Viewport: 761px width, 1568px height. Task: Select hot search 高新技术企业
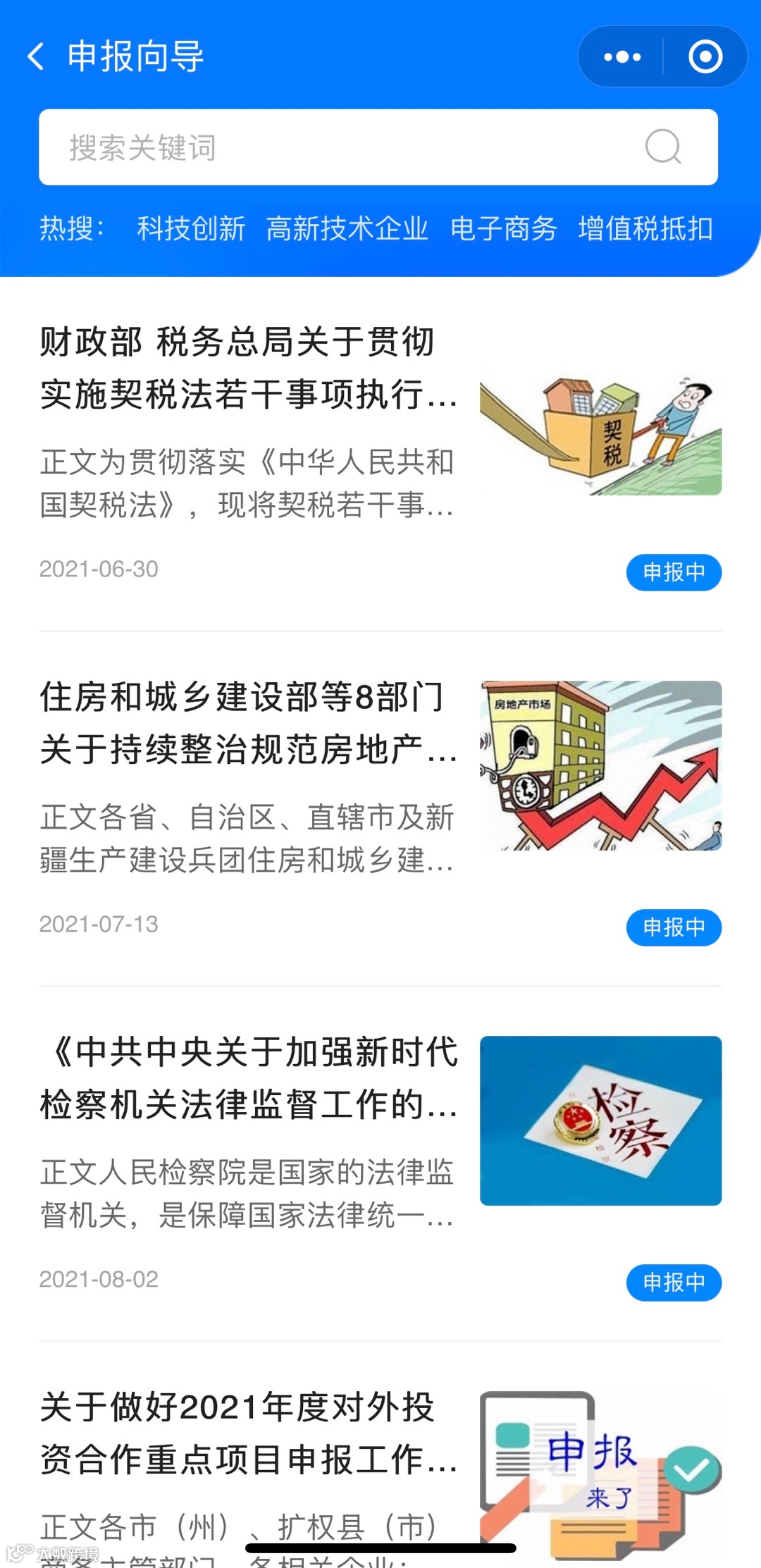tap(347, 229)
